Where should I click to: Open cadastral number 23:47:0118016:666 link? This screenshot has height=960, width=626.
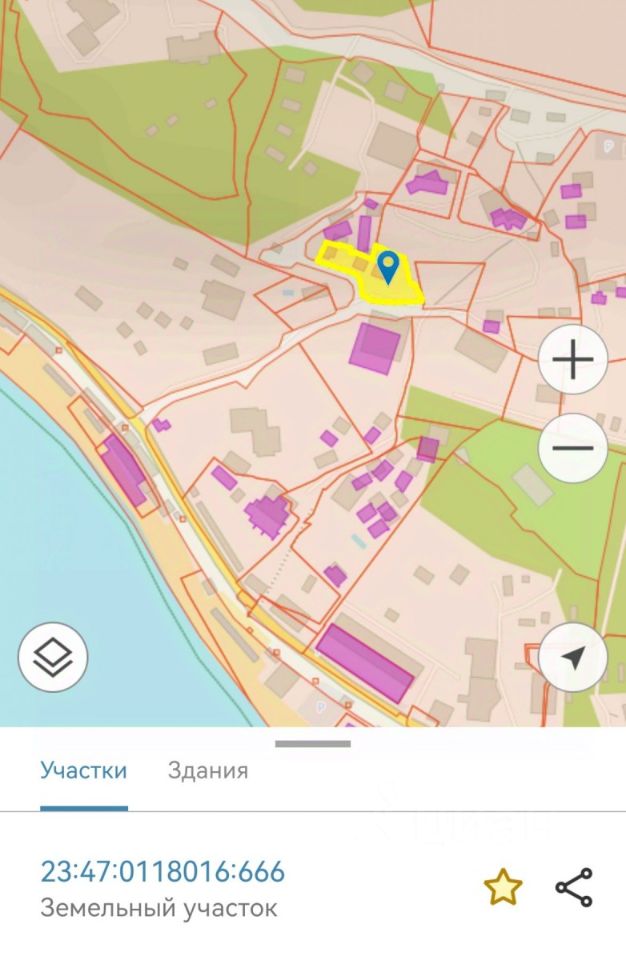click(162, 872)
